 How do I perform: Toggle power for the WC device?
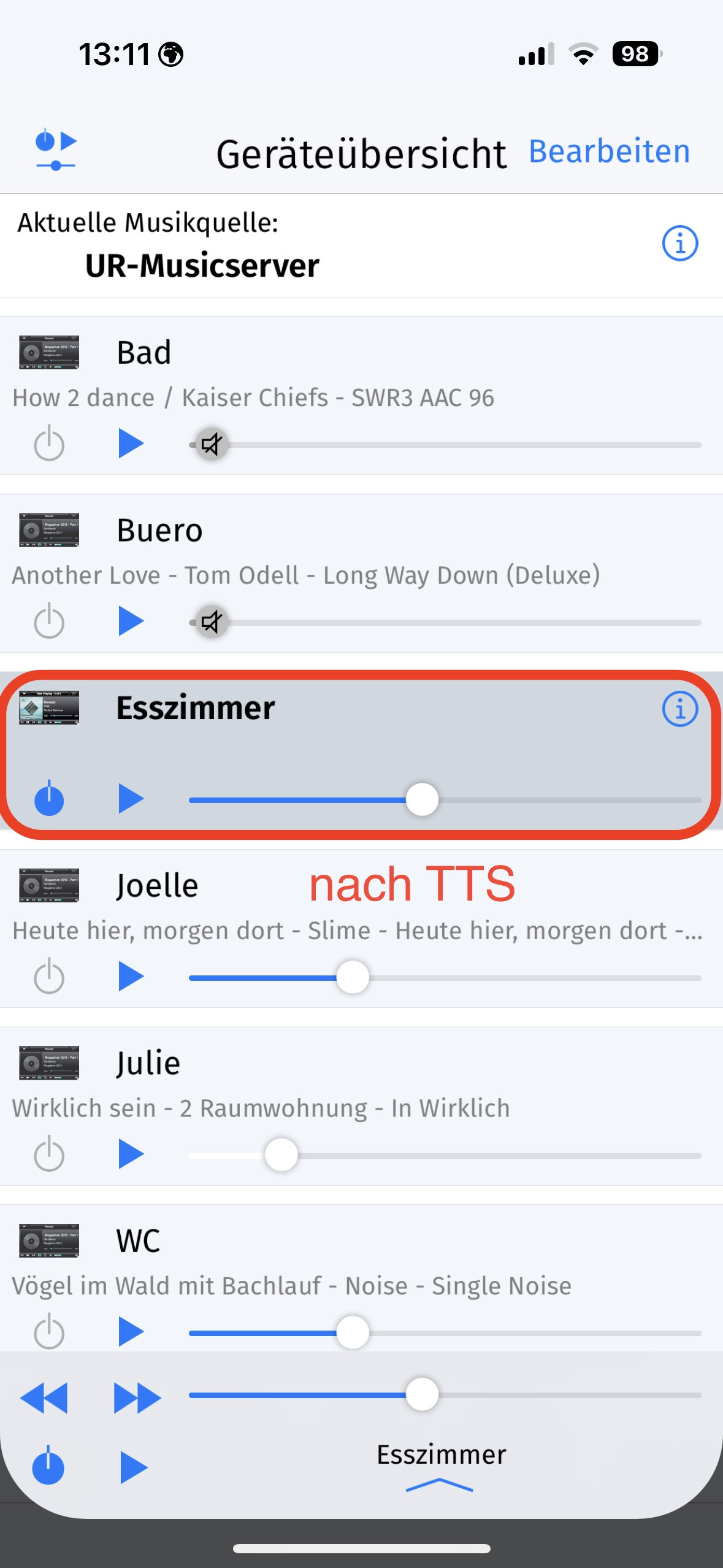(x=49, y=1331)
